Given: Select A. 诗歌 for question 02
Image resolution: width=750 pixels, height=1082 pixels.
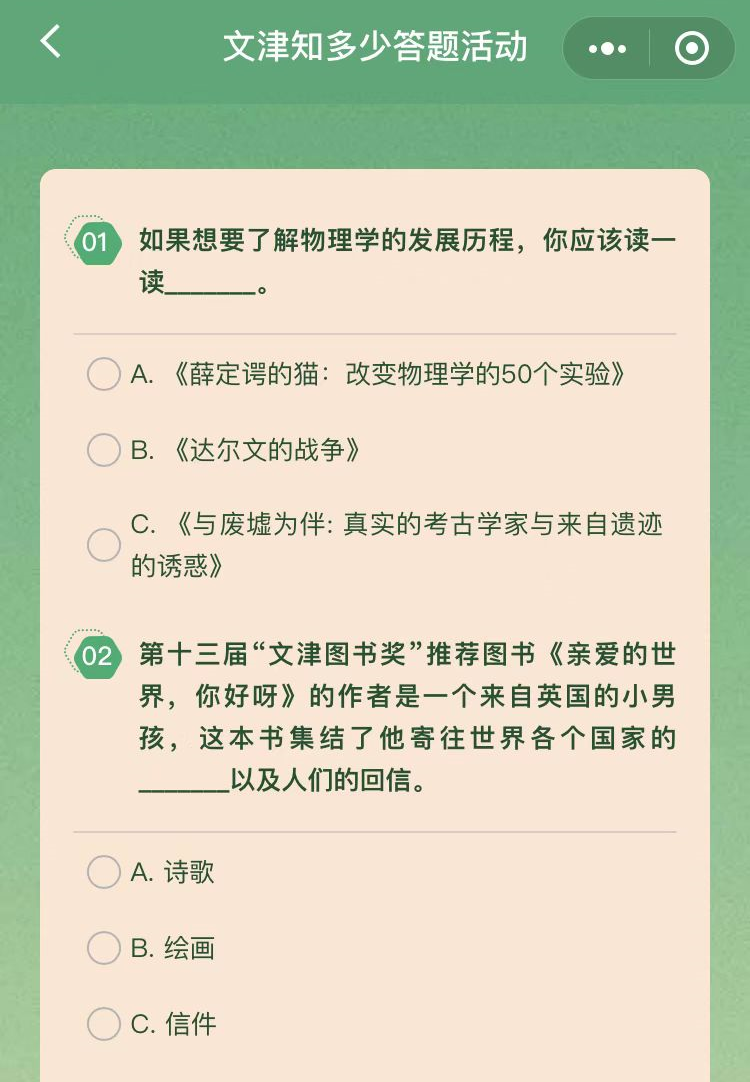Looking at the screenshot, I should 104,872.
